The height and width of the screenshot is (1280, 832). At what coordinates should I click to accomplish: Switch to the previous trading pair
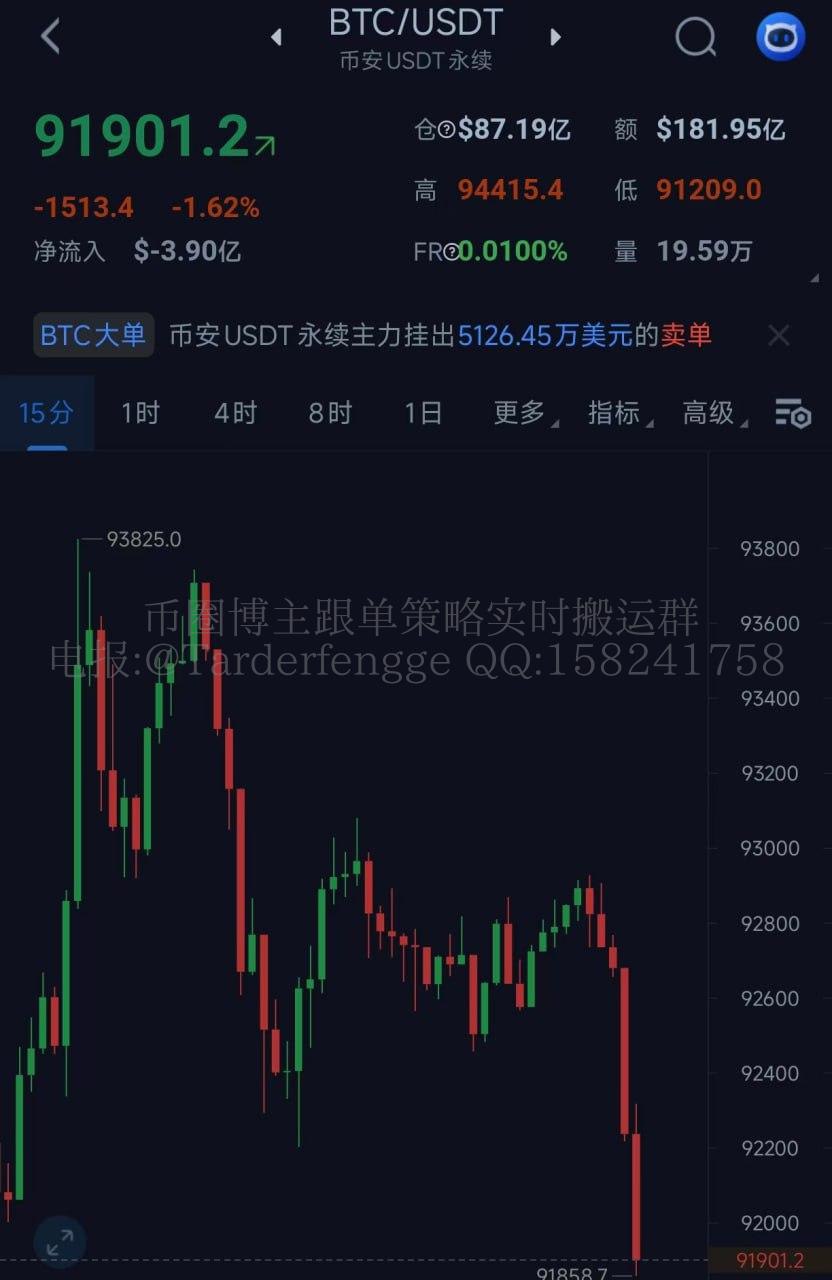[276, 38]
